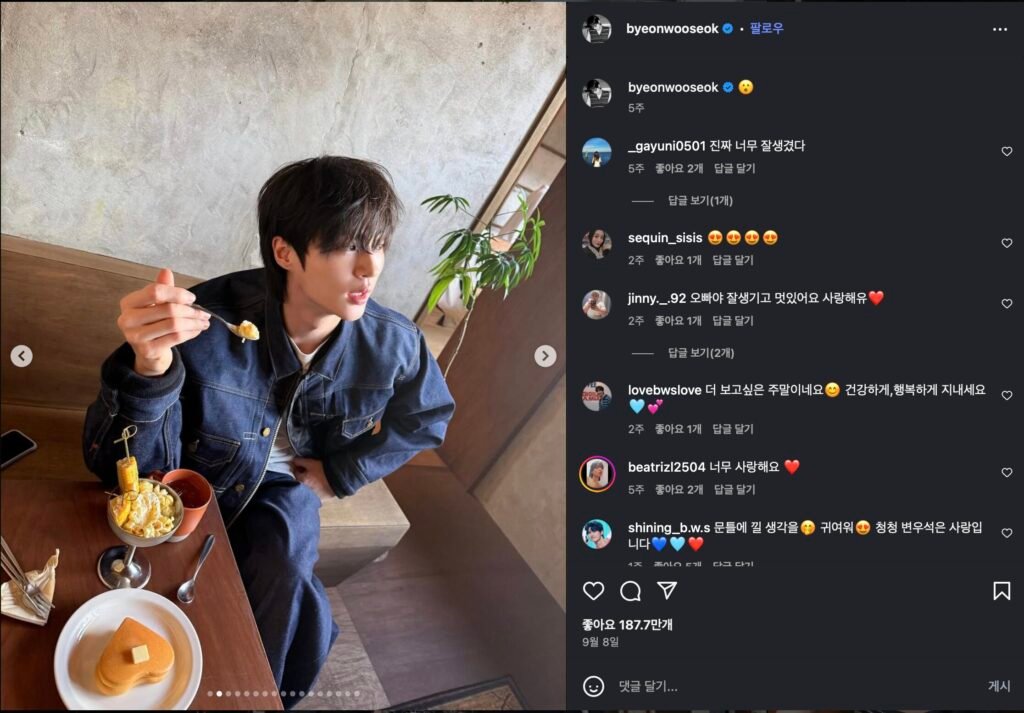The image size is (1024, 713).
Task: Show the 2 replies under jinny._.92's comment
Action: pos(700,353)
